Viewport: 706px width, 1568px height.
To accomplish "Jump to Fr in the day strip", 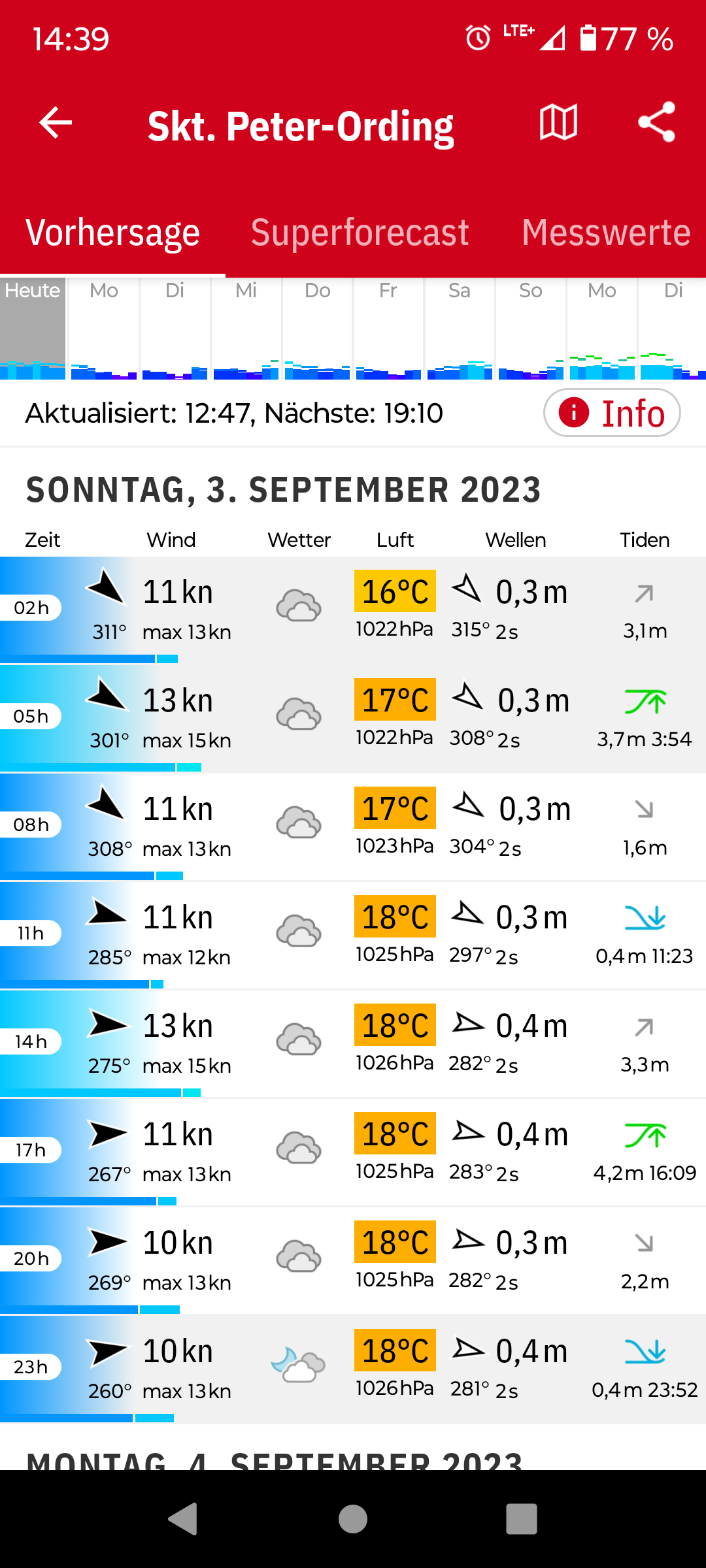I will pyautogui.click(x=388, y=329).
